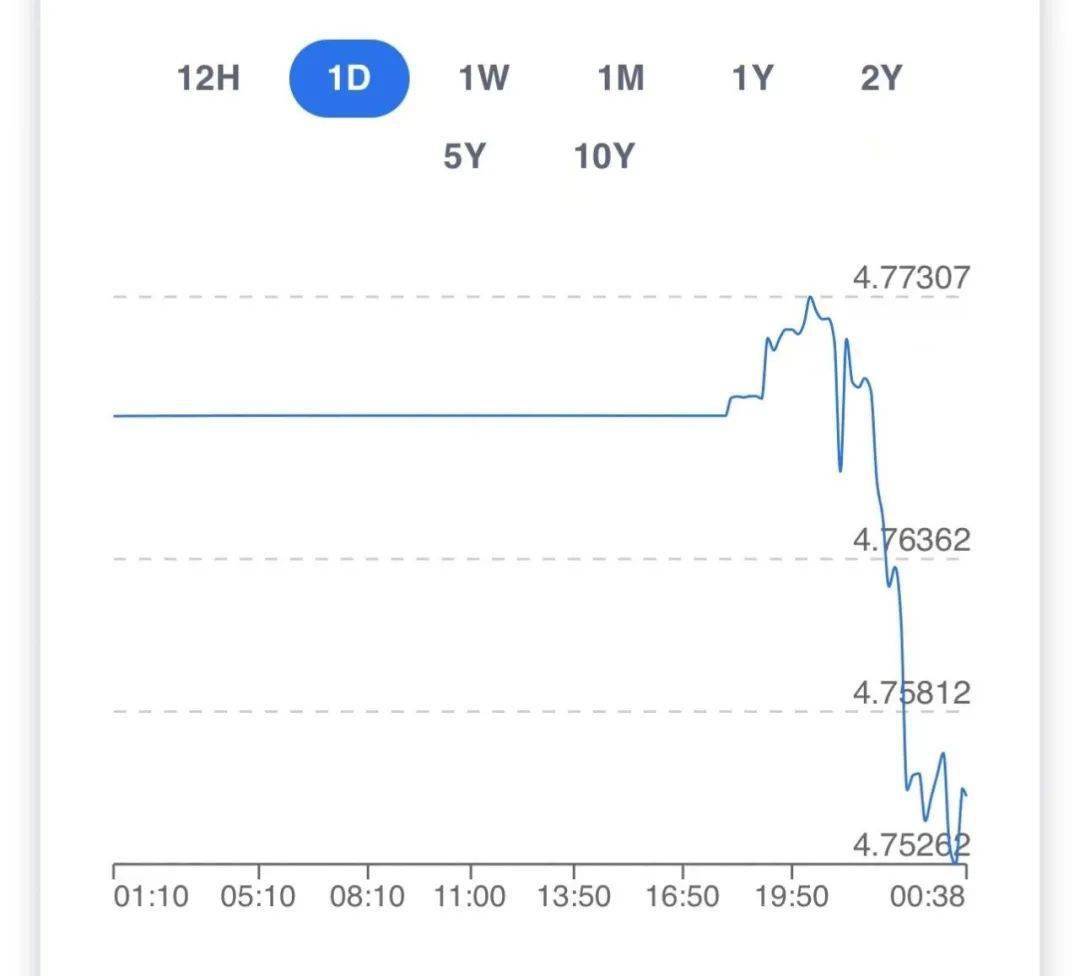Switch to the 12H time range

pyautogui.click(x=208, y=78)
